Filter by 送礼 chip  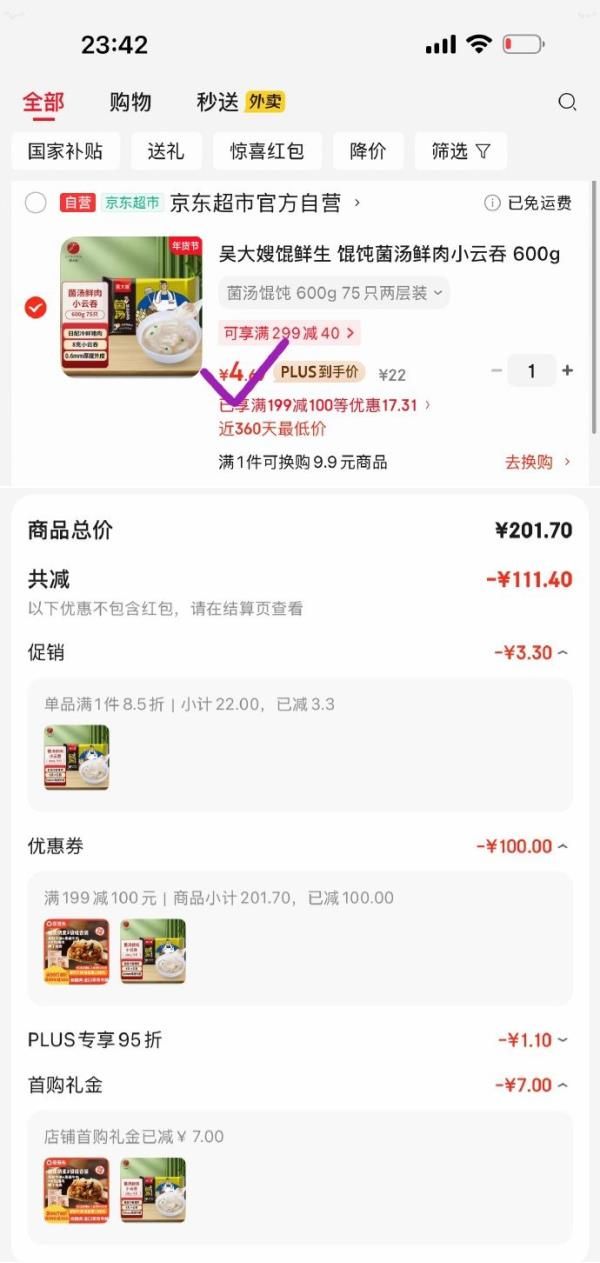[x=166, y=151]
